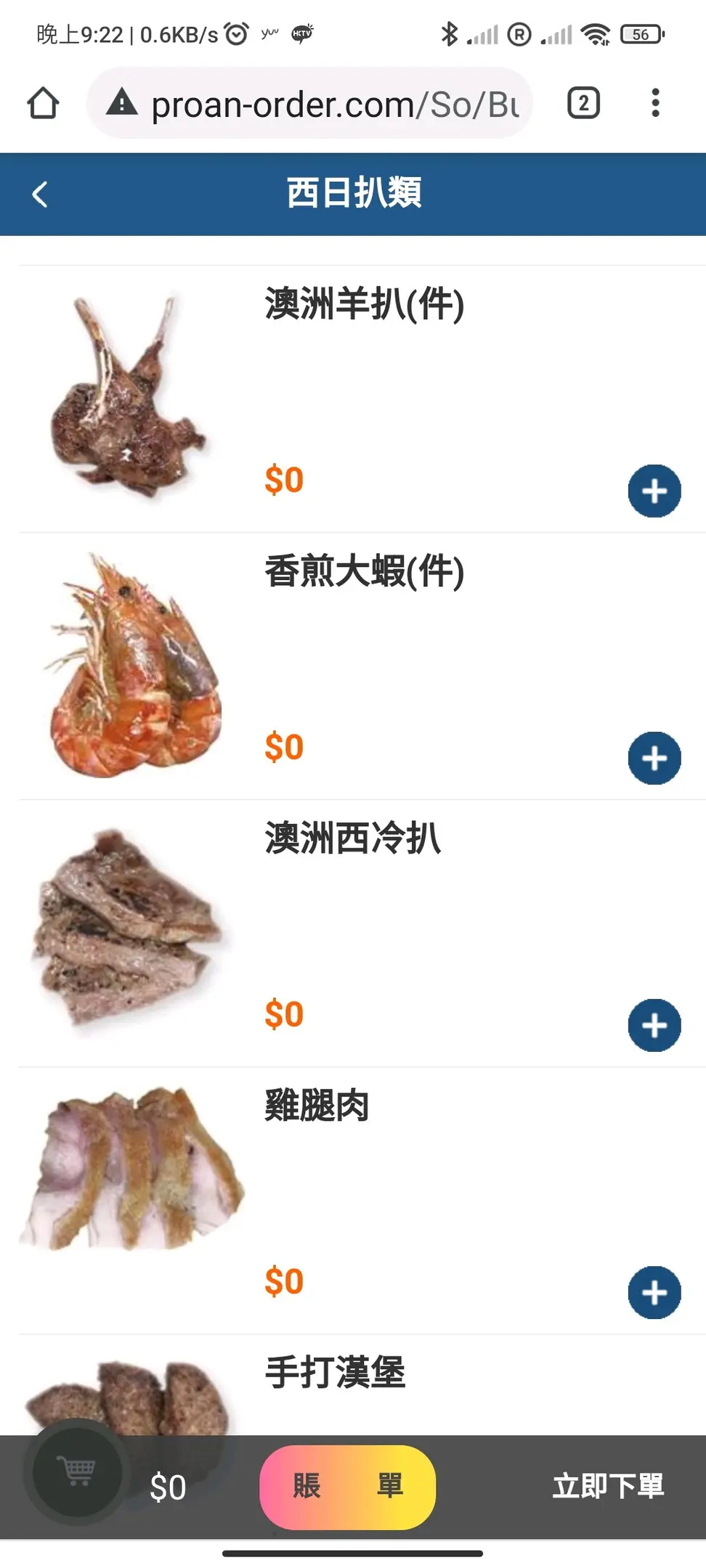This screenshot has height=1568, width=706.
Task: Add 香煎大蝦(件) to the order
Action: click(x=654, y=759)
